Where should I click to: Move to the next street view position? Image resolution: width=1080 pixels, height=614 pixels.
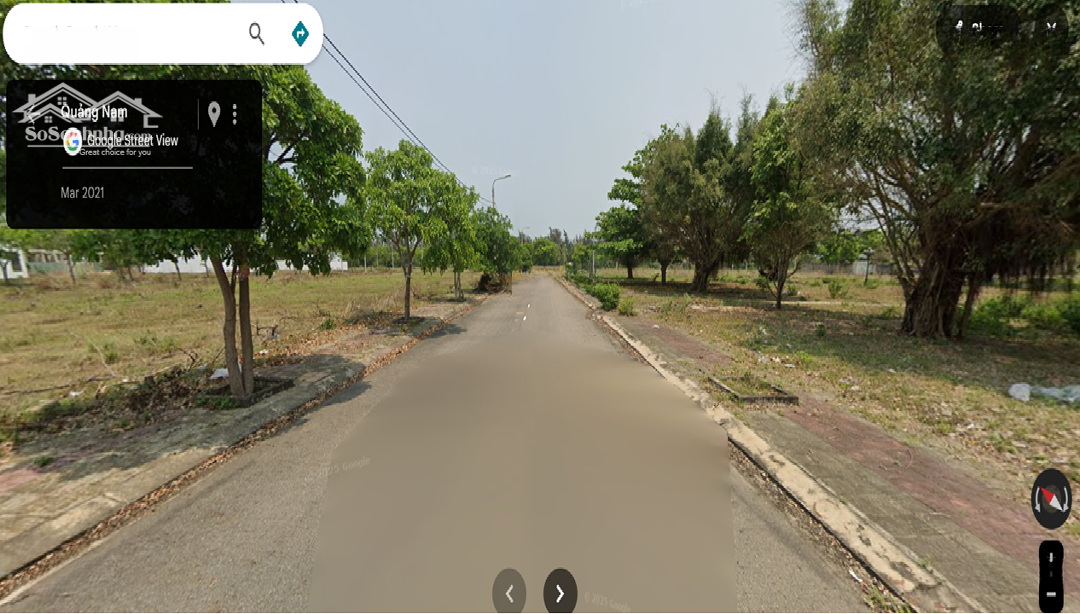click(x=560, y=593)
